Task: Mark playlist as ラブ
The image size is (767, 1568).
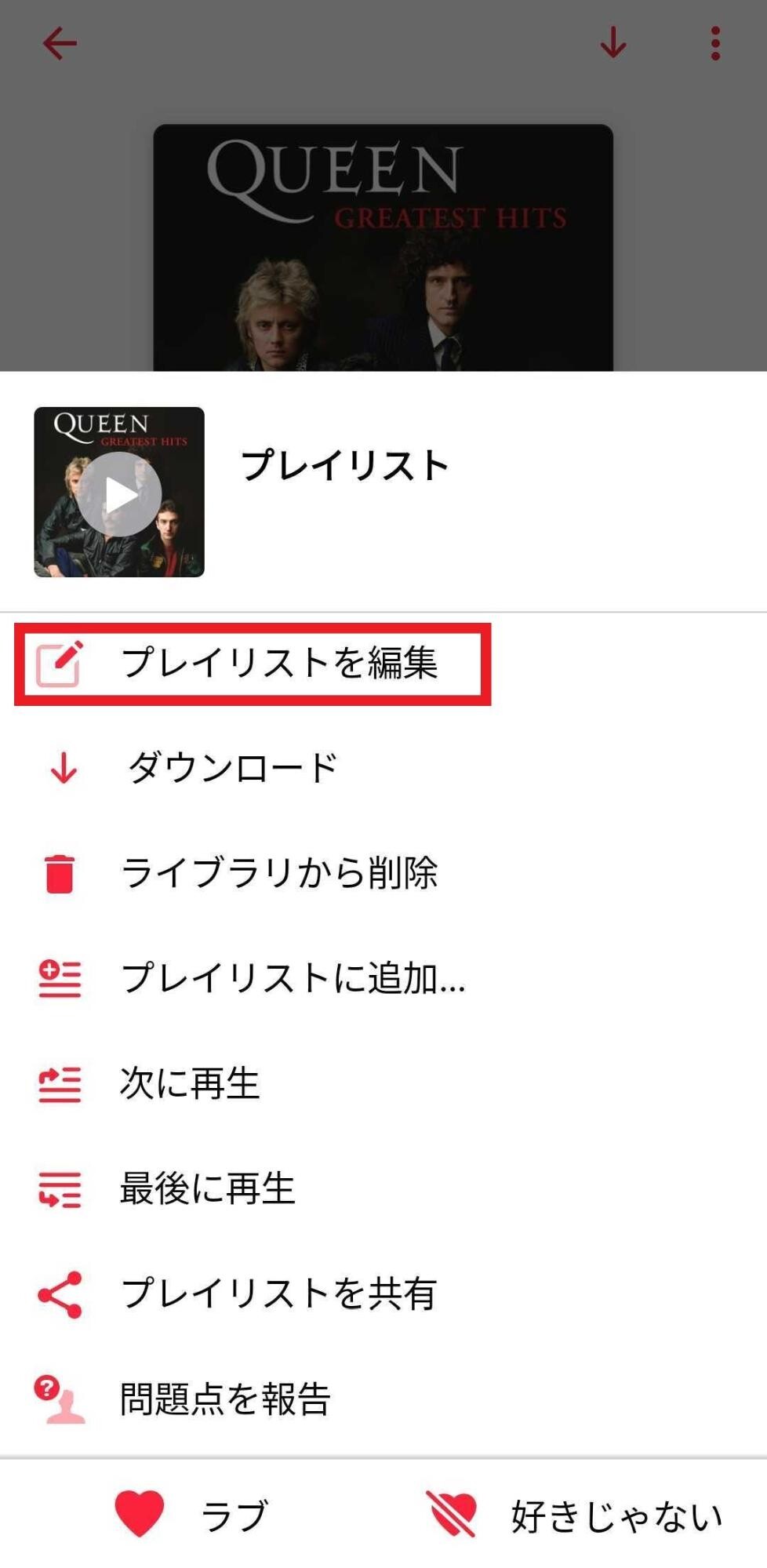Action: click(192, 1515)
